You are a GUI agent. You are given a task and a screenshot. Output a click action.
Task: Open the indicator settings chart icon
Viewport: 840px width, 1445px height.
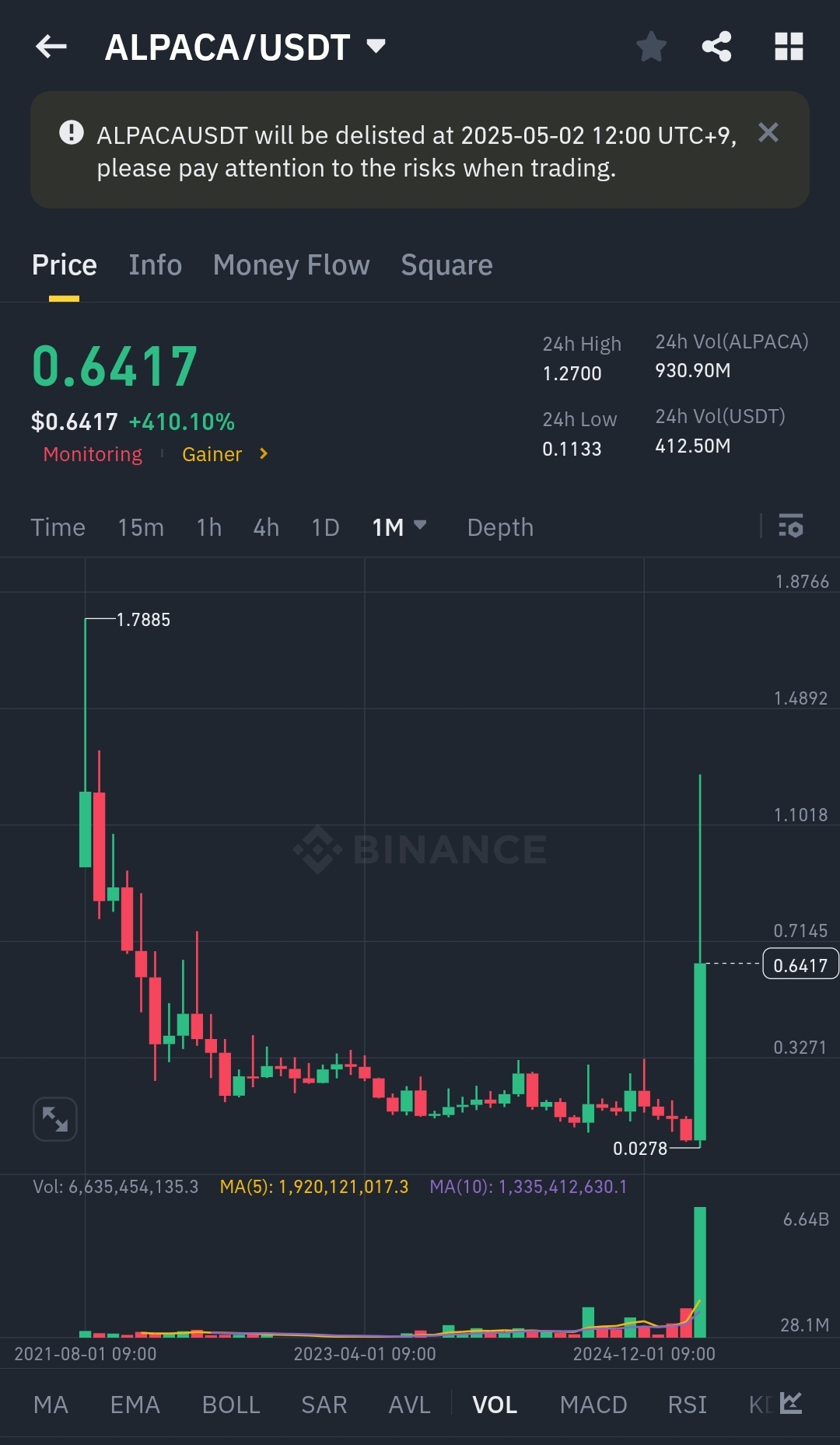(x=791, y=1403)
